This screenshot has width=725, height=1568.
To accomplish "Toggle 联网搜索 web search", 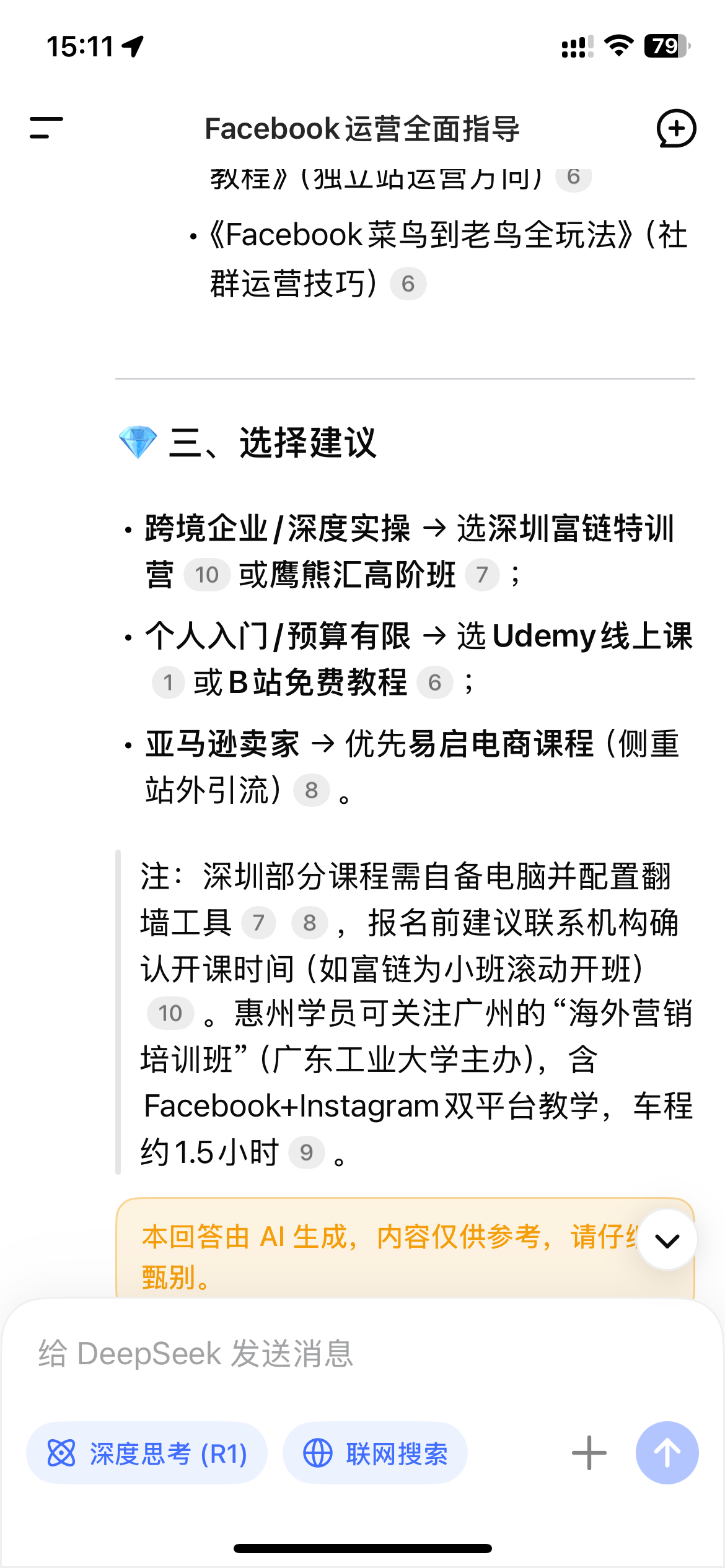I will 375,1453.
